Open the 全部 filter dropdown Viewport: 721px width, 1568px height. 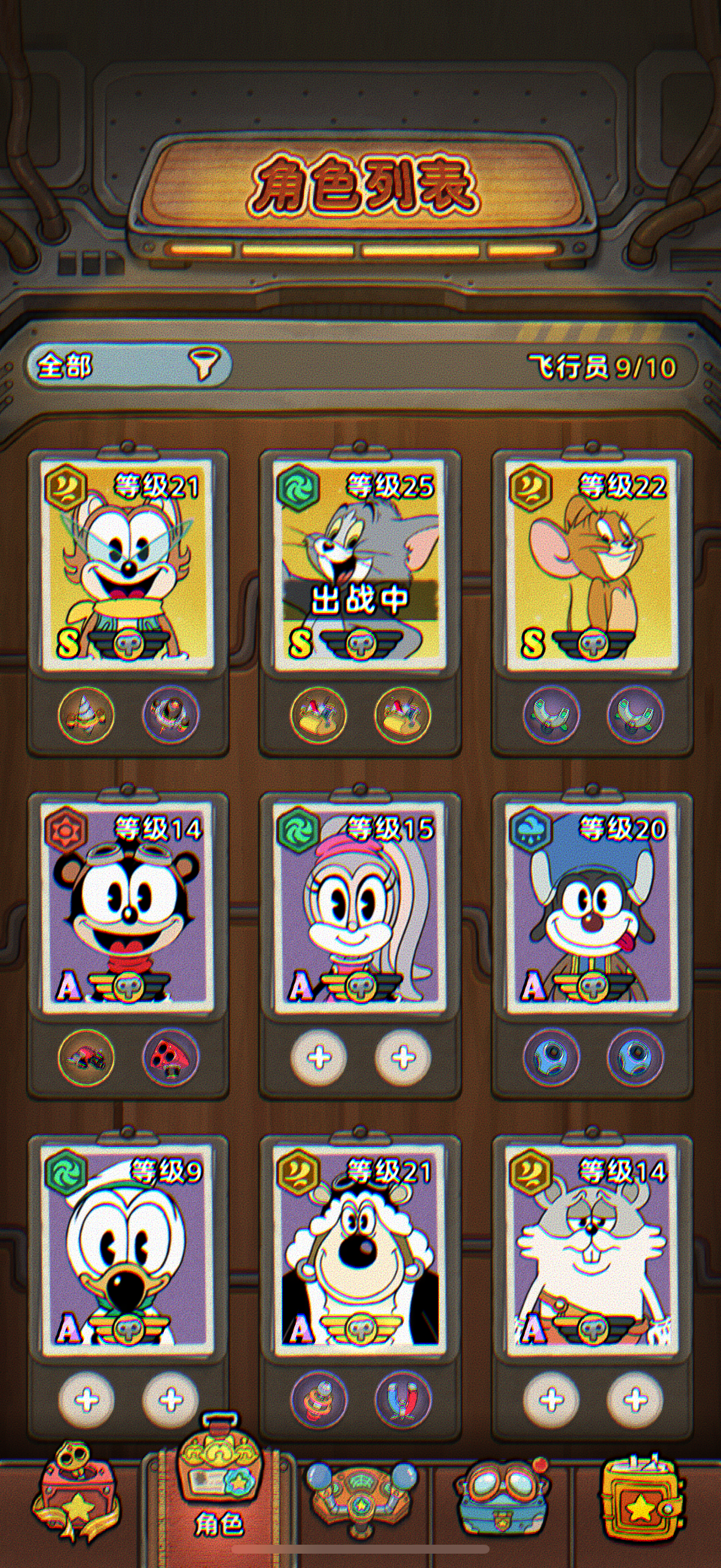129,365
